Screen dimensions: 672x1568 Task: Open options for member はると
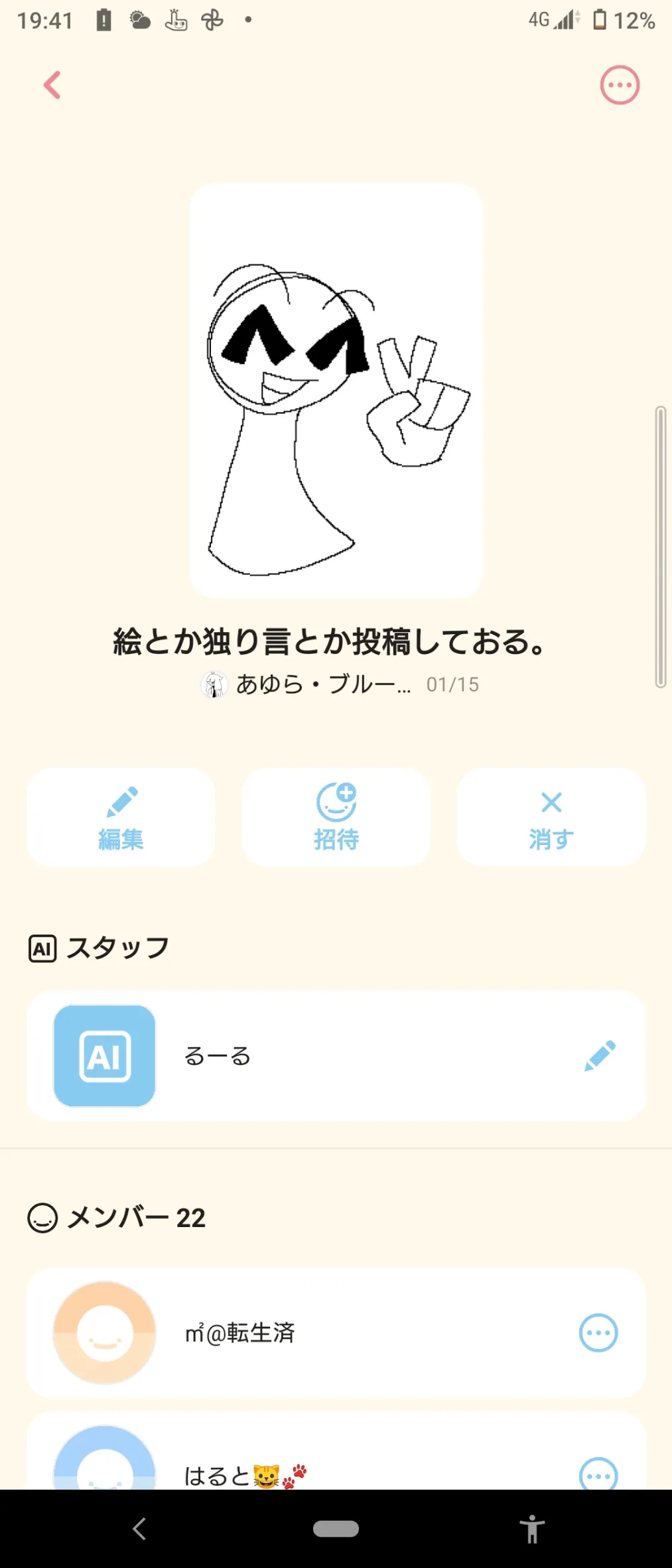598,1474
